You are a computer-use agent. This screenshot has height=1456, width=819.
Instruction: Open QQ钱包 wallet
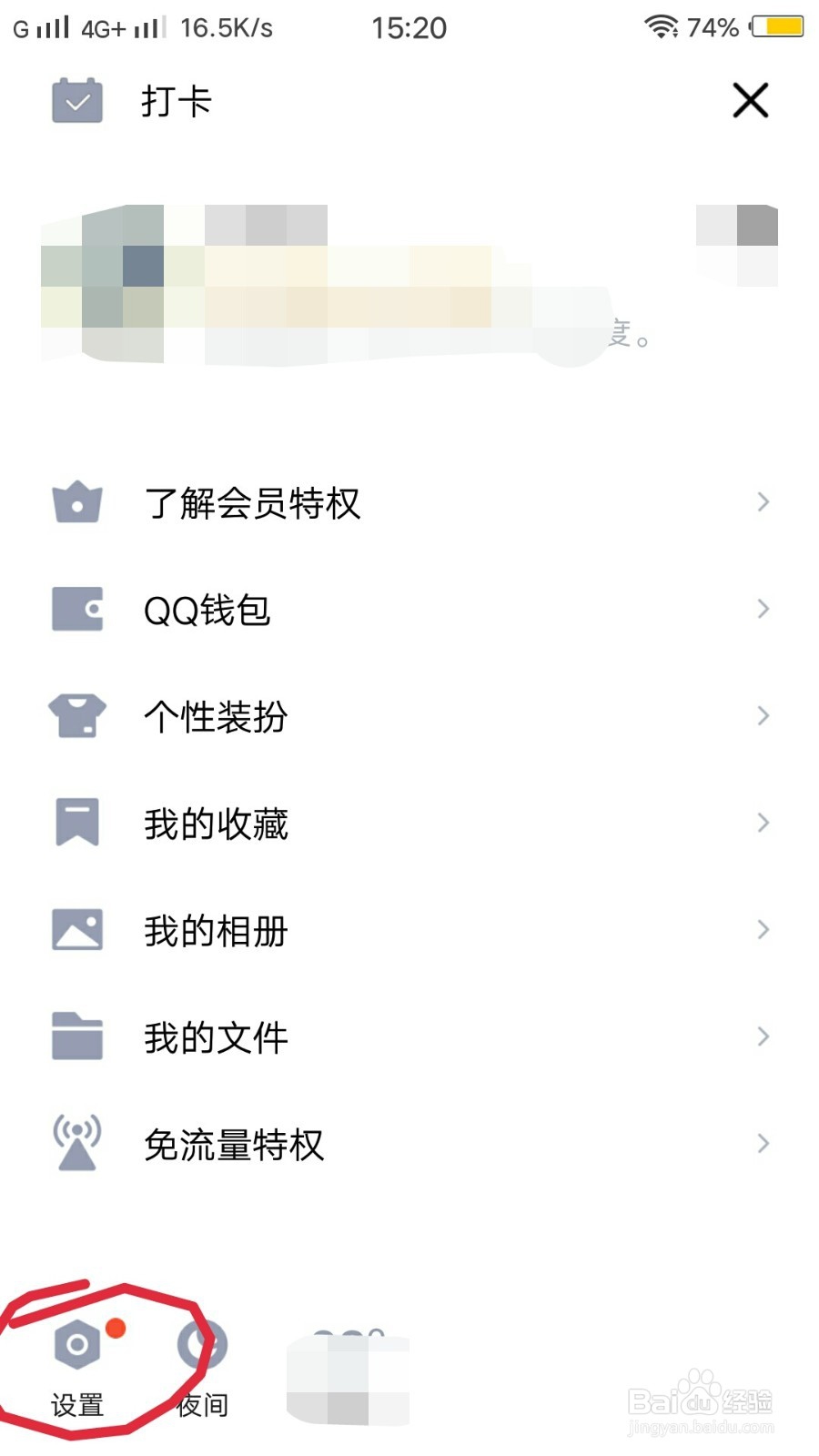click(409, 609)
